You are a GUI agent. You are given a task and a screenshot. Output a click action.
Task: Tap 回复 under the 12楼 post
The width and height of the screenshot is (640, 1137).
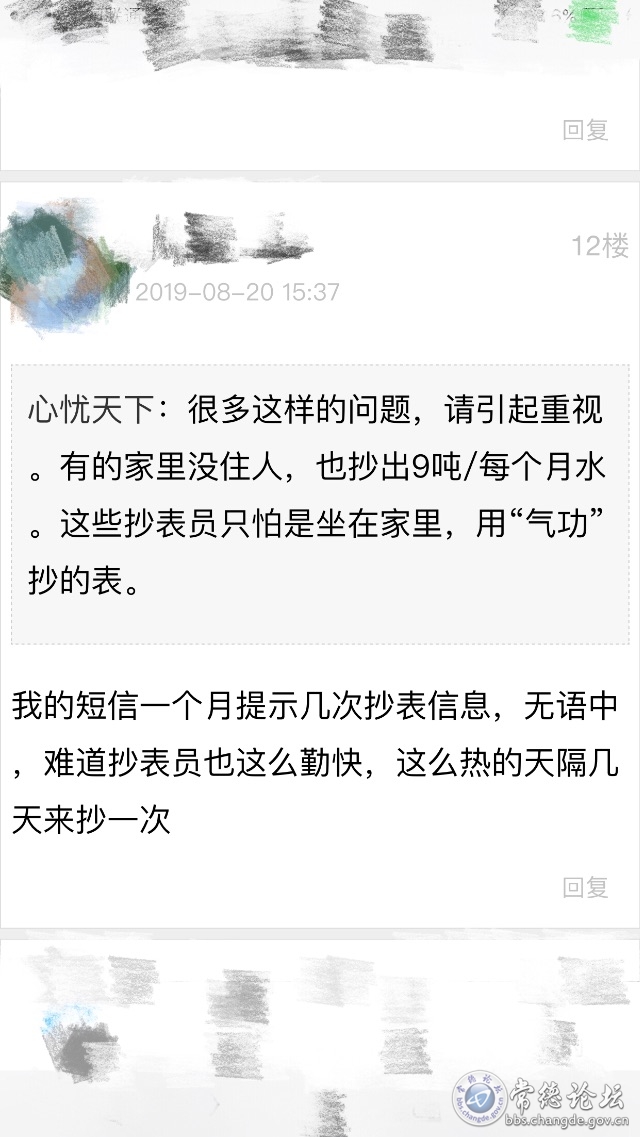coord(585,887)
